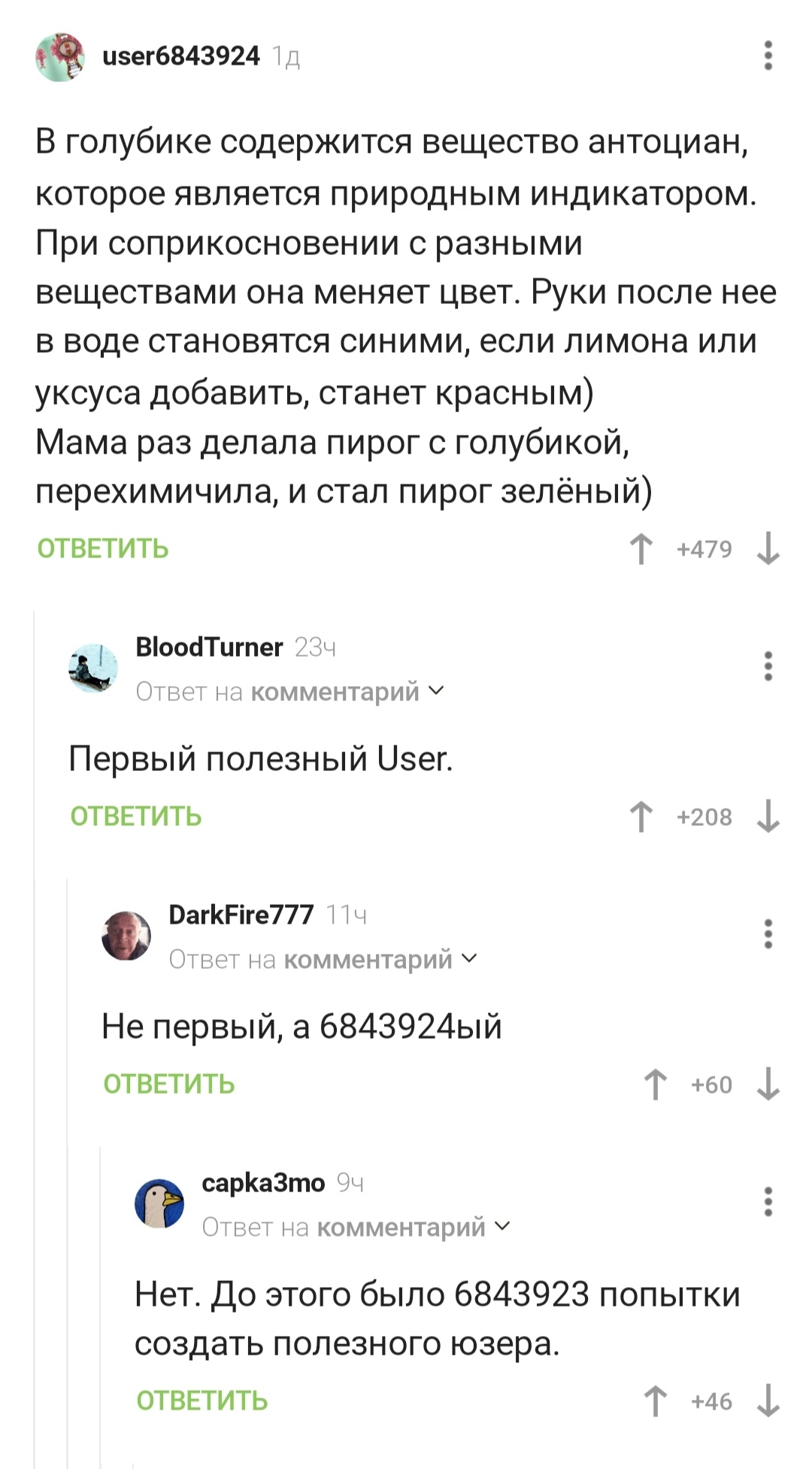
Task: Open overflow menu on DarkFire777's comment
Action: click(768, 934)
